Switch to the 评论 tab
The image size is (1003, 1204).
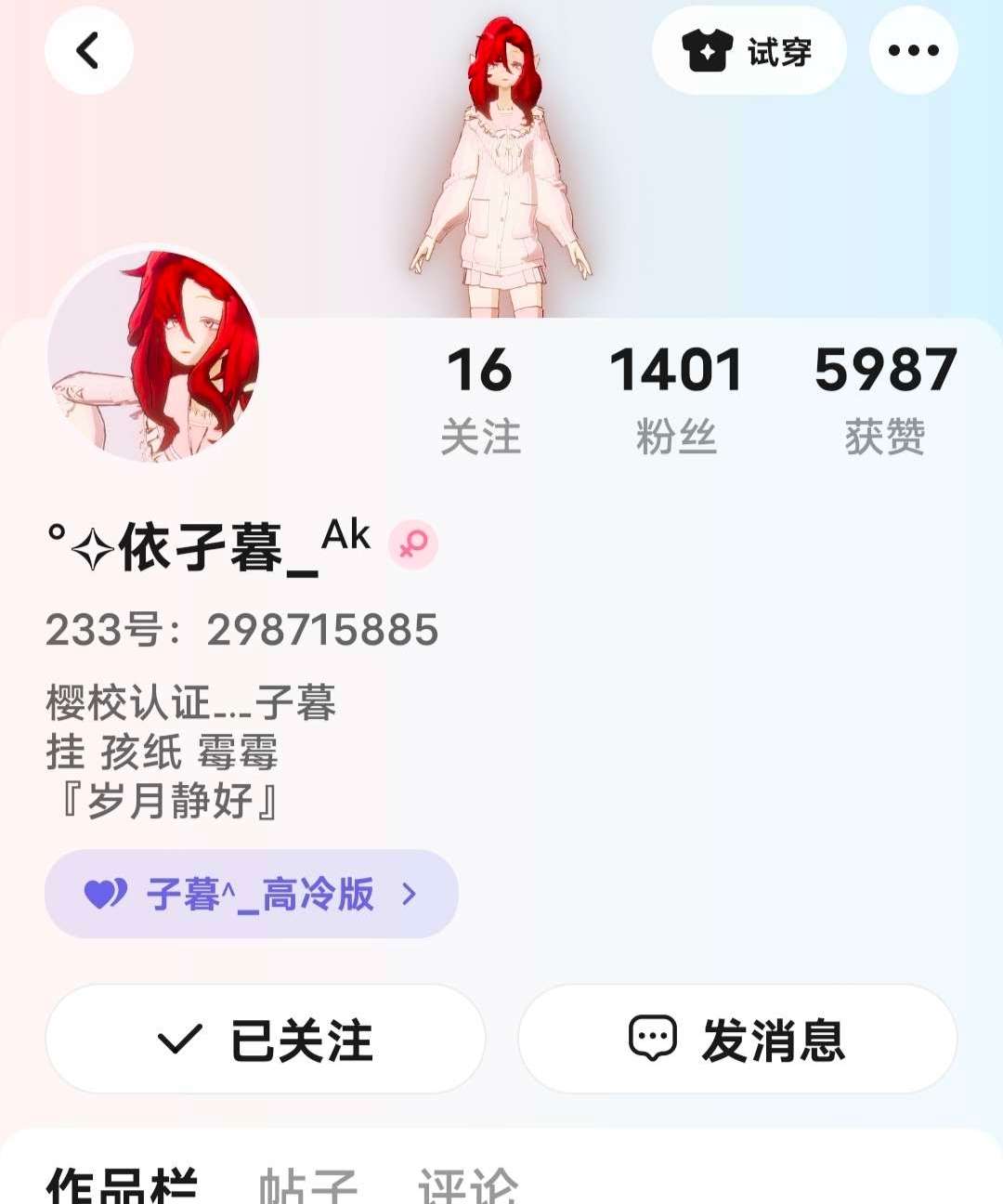pos(467,1184)
